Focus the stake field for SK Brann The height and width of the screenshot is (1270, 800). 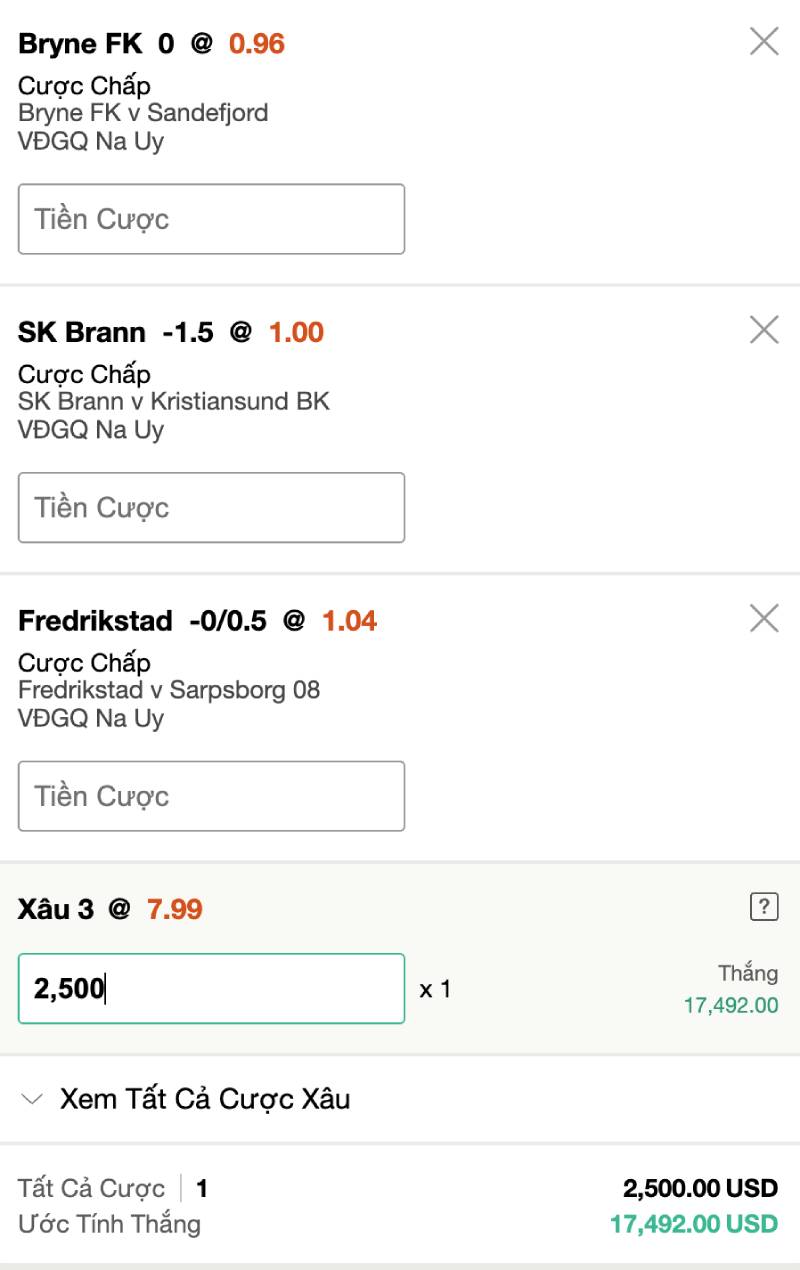click(x=211, y=508)
